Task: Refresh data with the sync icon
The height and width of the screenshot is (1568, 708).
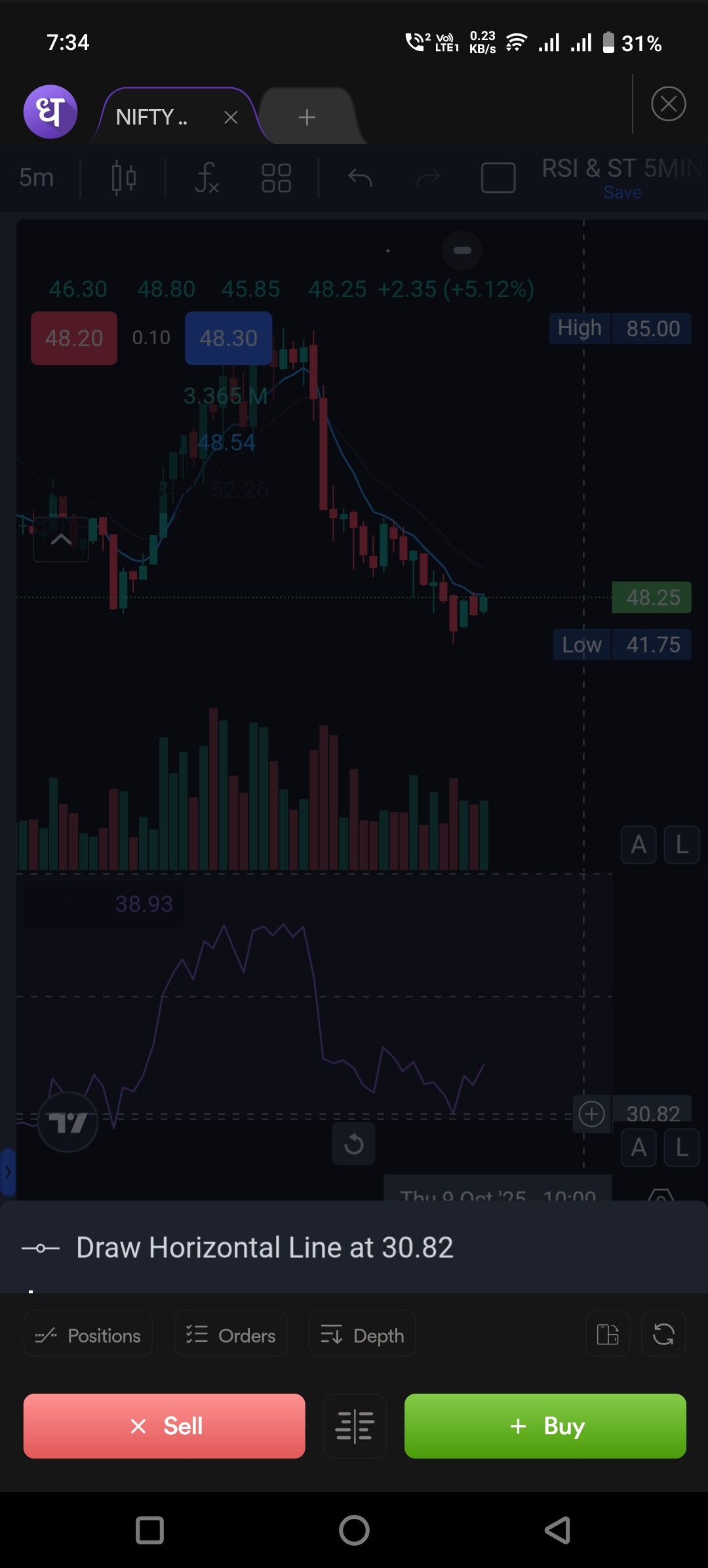Action: 663,1334
